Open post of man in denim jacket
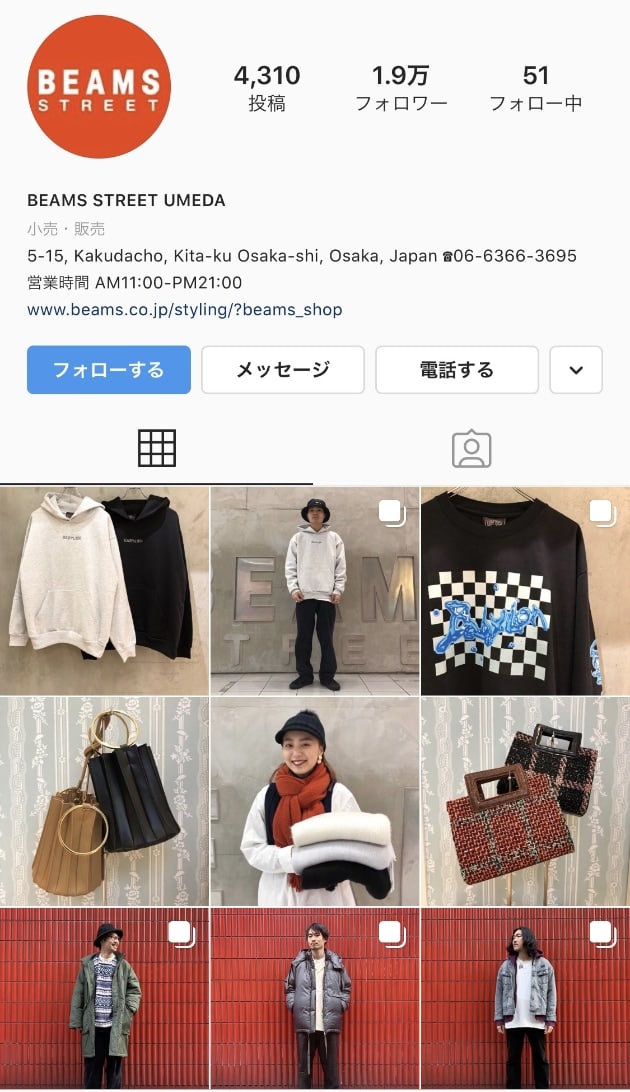Viewport: 630px width, 1092px height. [x=525, y=998]
